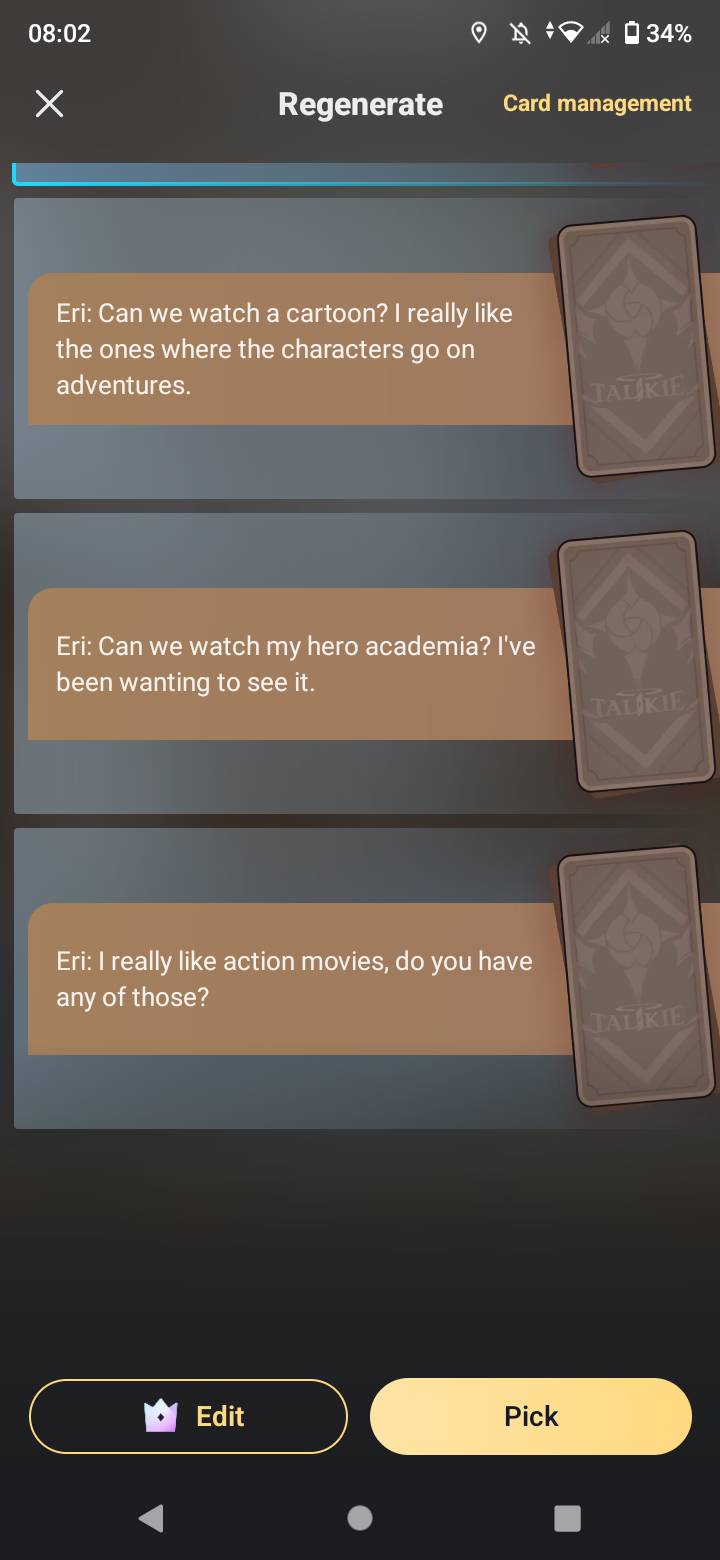Image resolution: width=720 pixels, height=1560 pixels.
Task: Tap the Edit button
Action: (x=189, y=1416)
